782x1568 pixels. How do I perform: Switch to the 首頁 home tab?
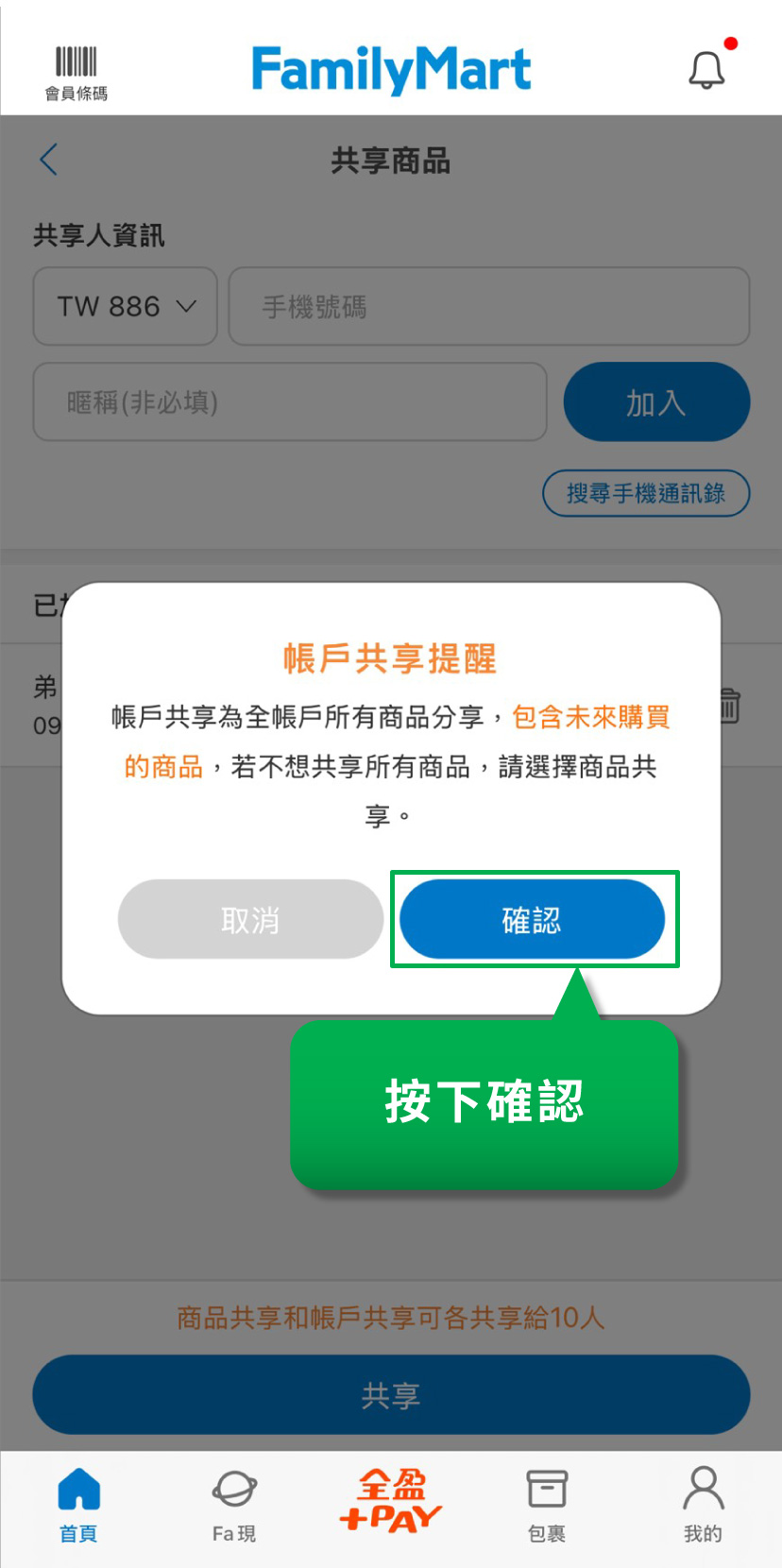click(x=78, y=1506)
